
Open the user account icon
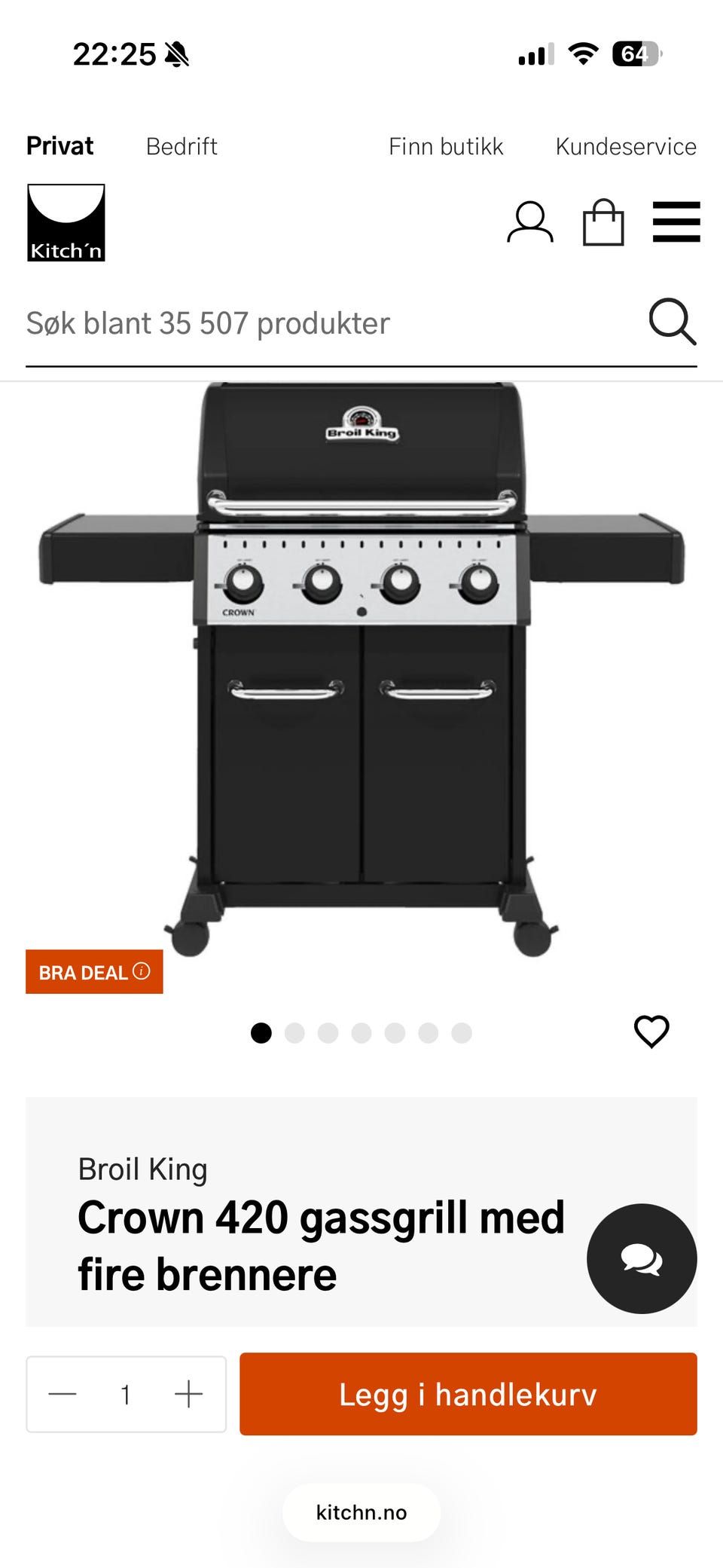pyautogui.click(x=530, y=222)
